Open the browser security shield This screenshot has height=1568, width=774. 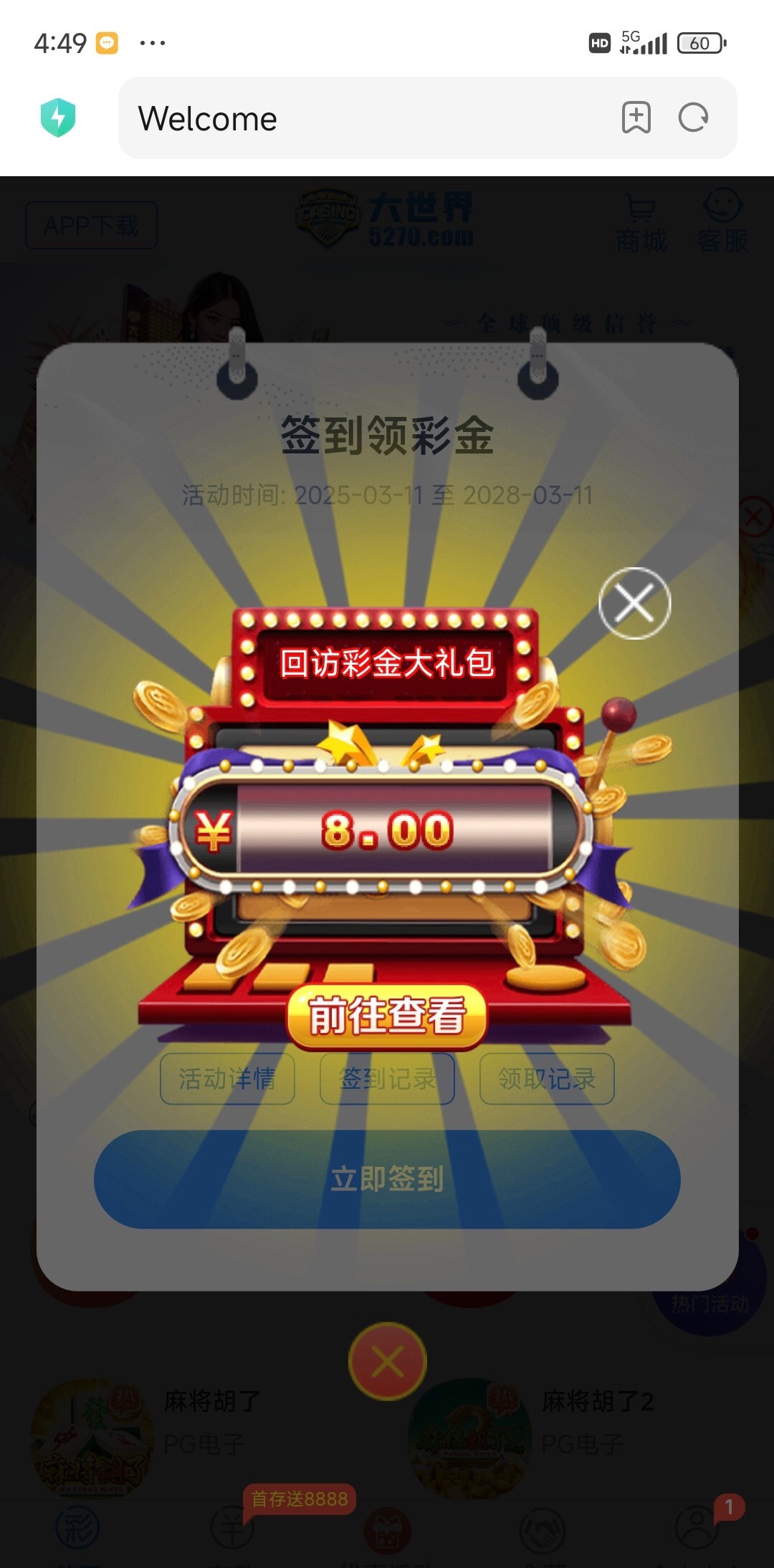[58, 117]
